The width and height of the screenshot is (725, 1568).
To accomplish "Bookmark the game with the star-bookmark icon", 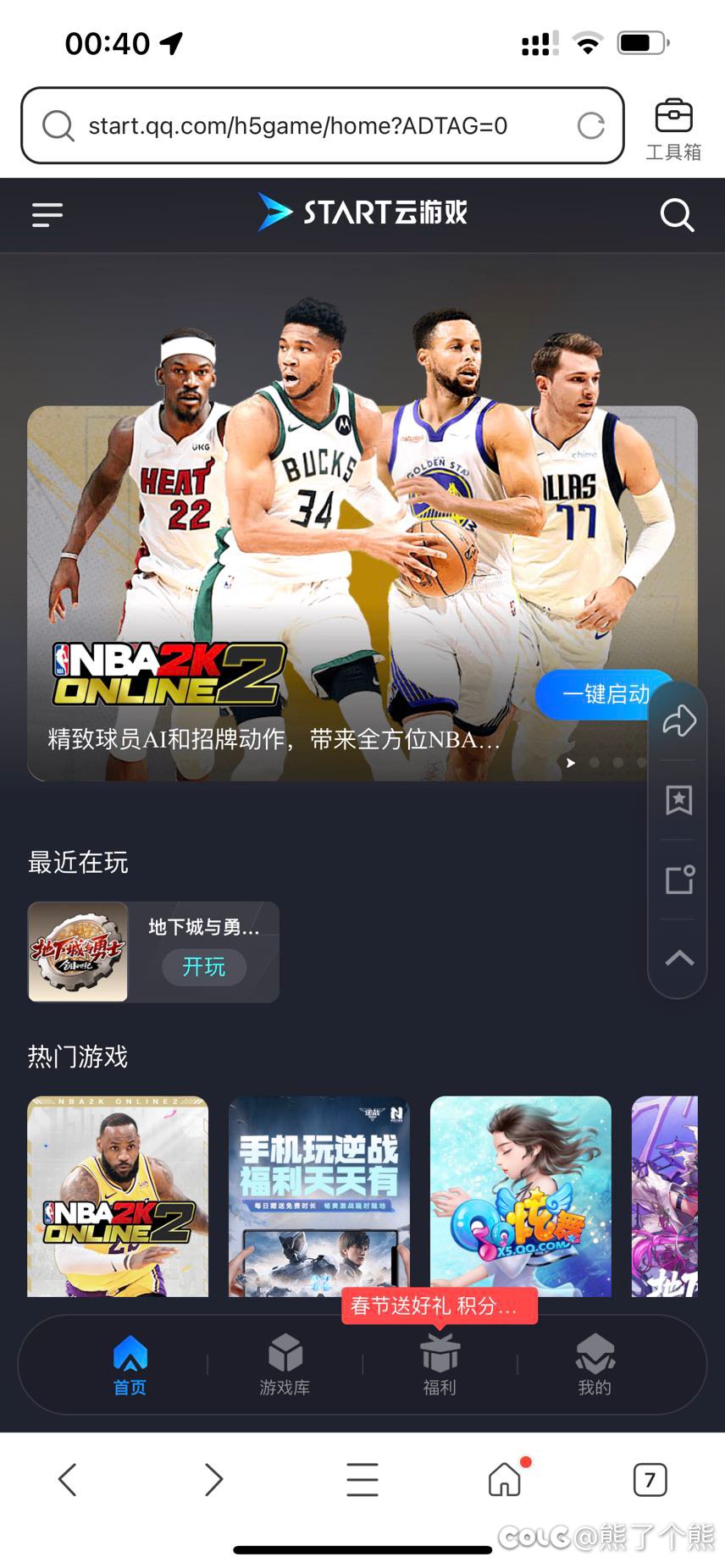I will [678, 800].
